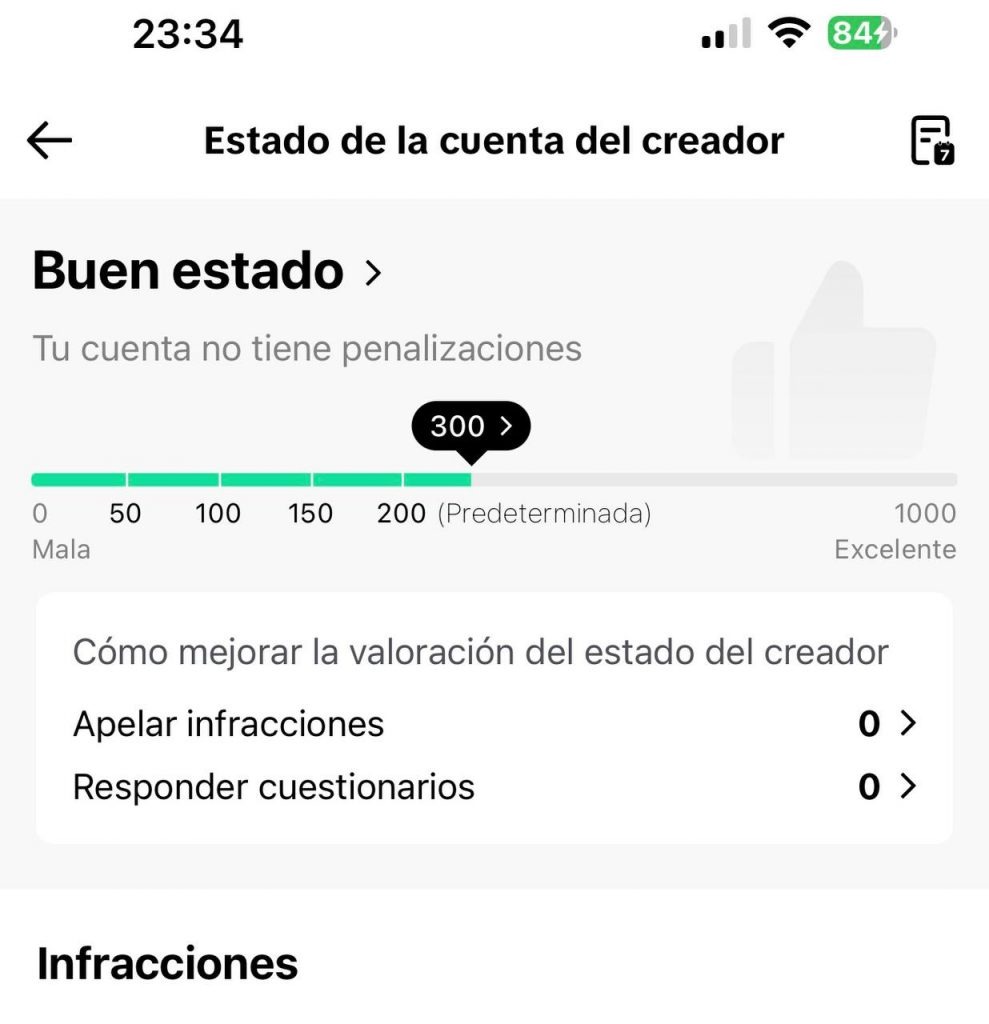Click the 200 Predeterminada label
989x1024 pixels.
(x=512, y=513)
